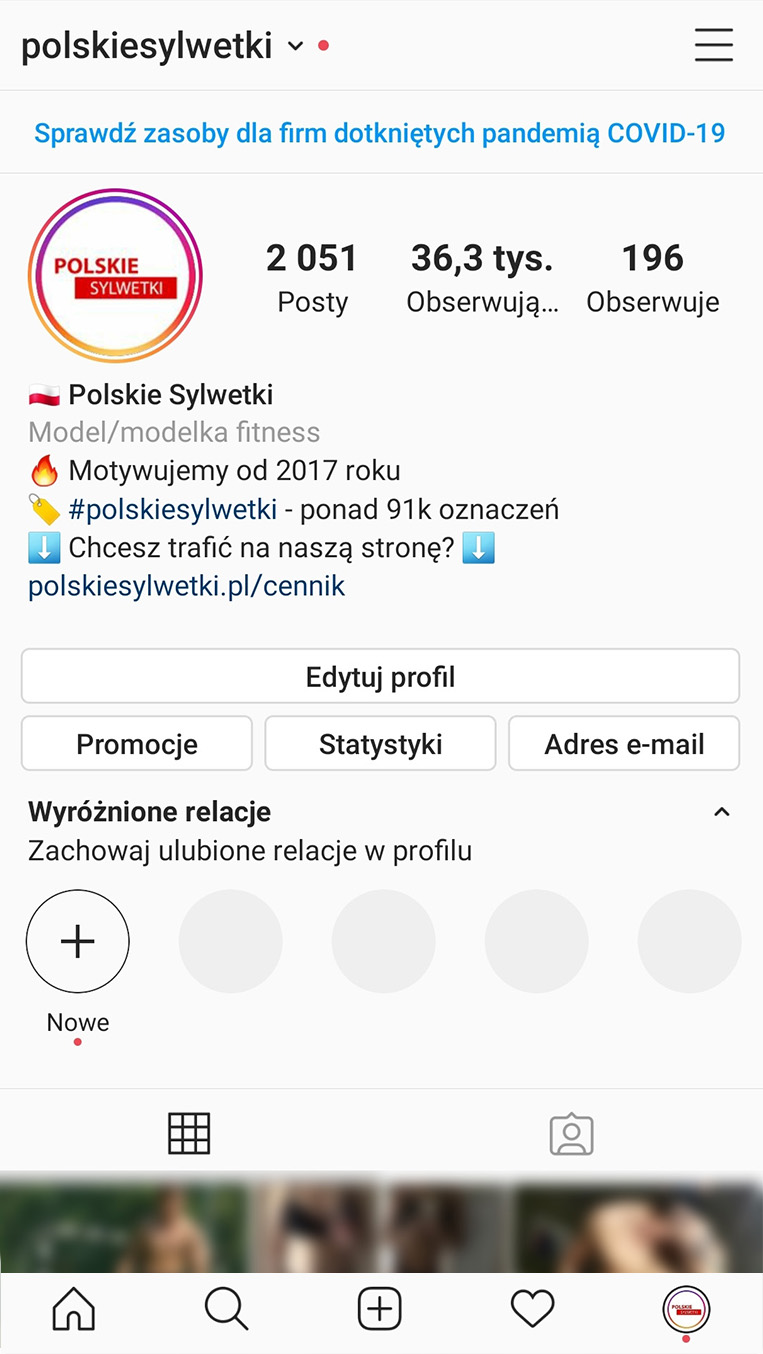Collapse the Wyróżnione relacje section
Screen dimensions: 763x1354
721,812
